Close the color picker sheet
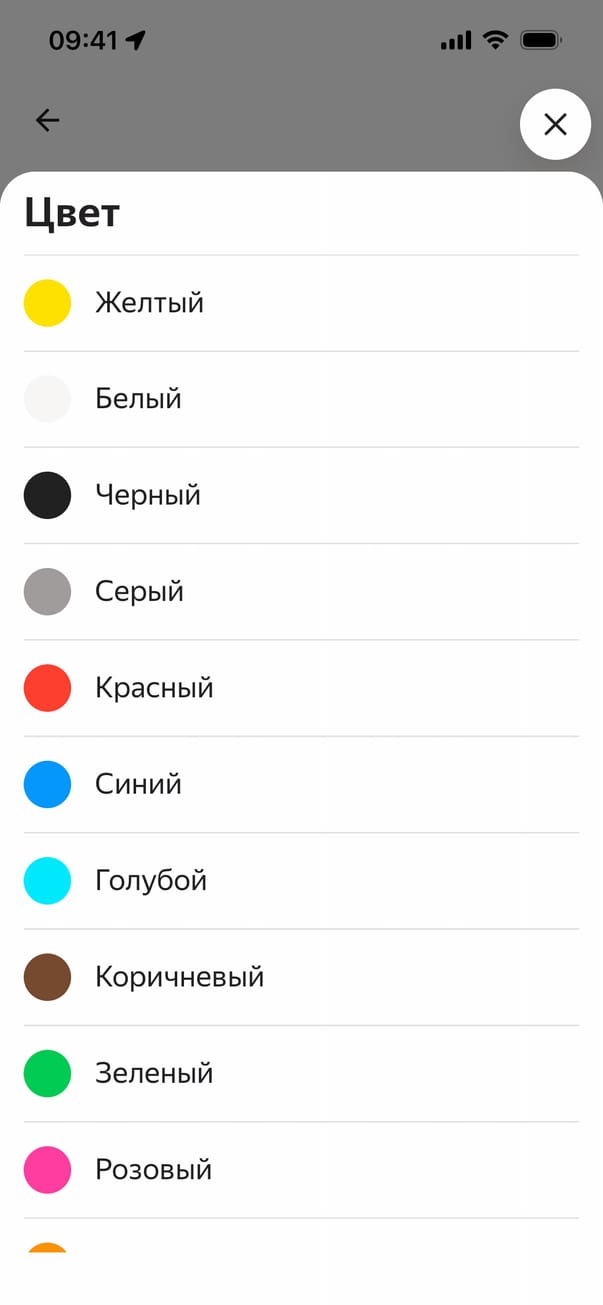603x1305 pixels. (555, 124)
